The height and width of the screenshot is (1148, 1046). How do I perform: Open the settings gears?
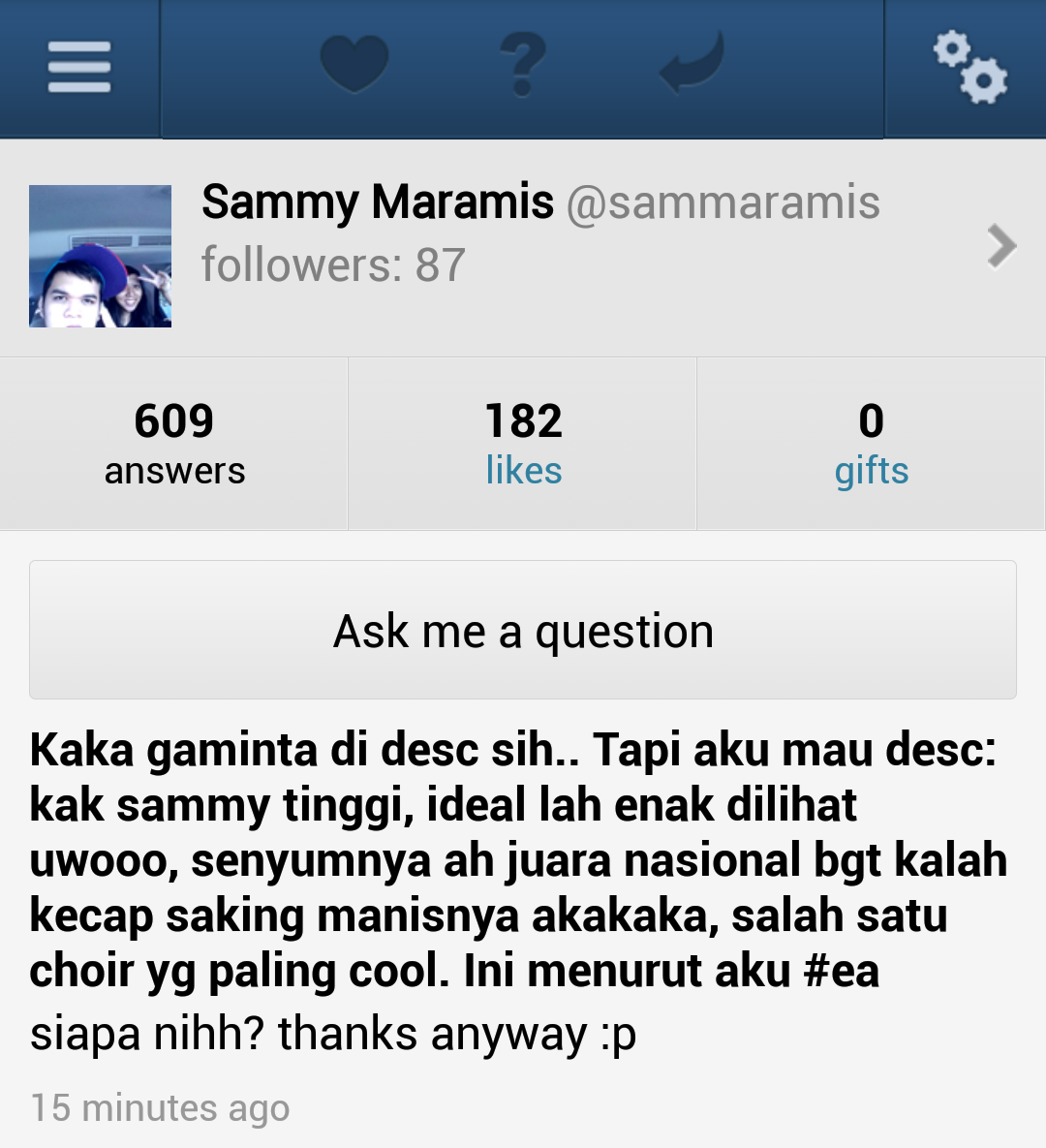(969, 68)
